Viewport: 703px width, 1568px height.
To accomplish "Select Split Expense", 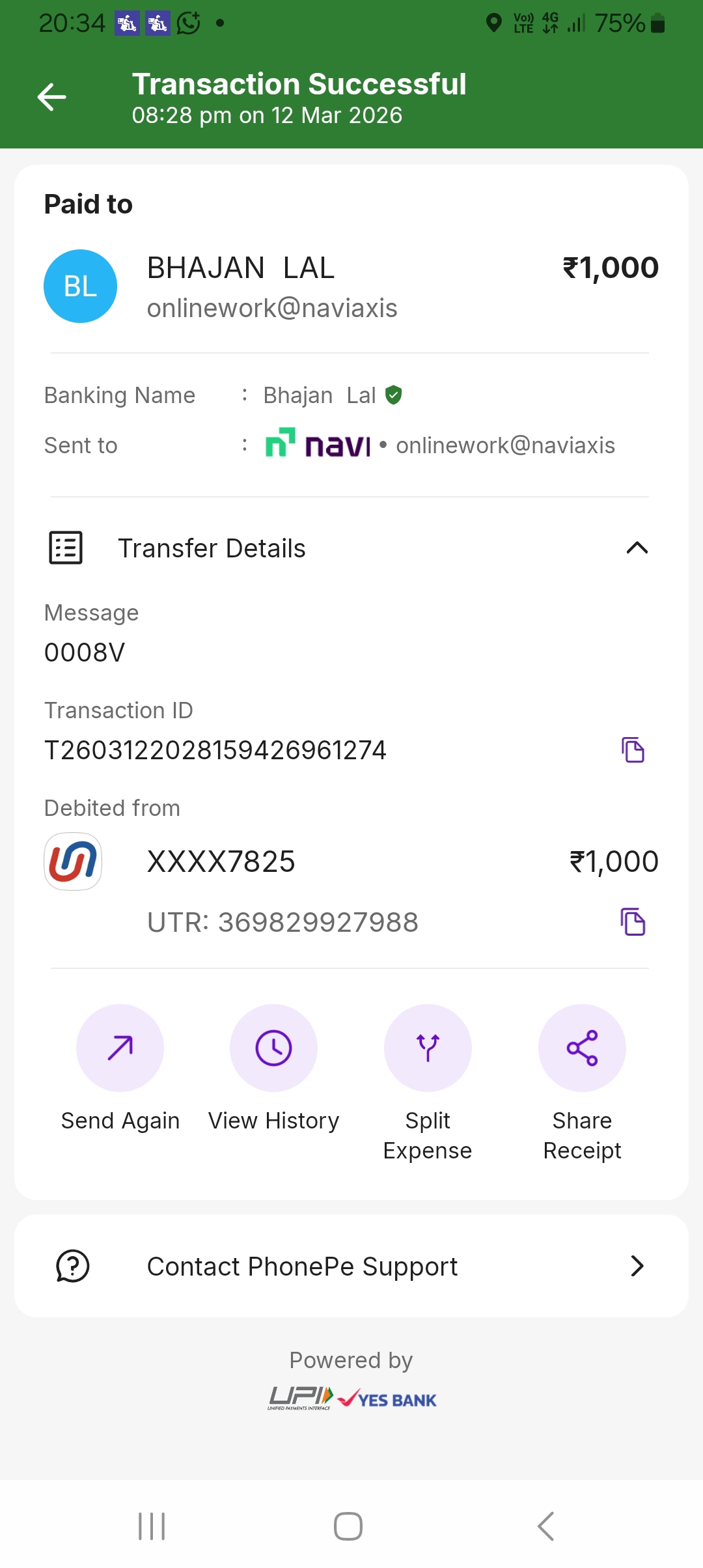I will 428,1048.
